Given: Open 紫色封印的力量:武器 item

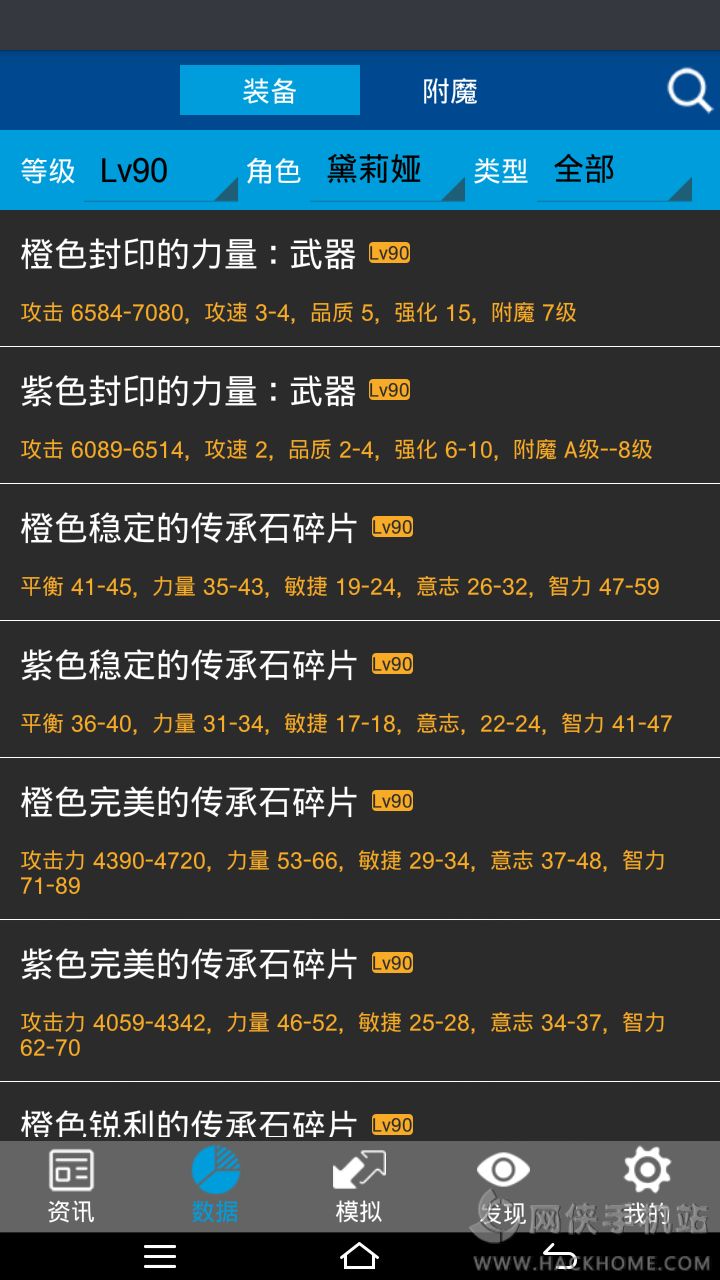Looking at the screenshot, I should [360, 415].
